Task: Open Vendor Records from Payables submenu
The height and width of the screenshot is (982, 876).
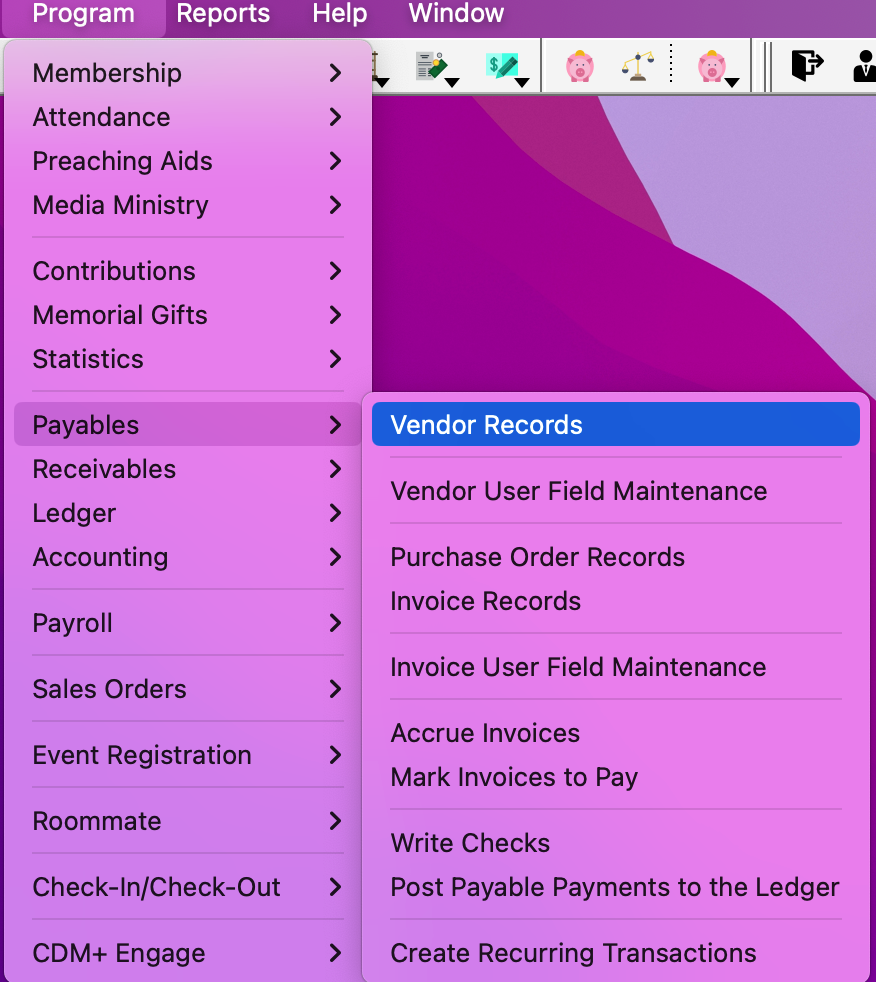Action: click(486, 425)
